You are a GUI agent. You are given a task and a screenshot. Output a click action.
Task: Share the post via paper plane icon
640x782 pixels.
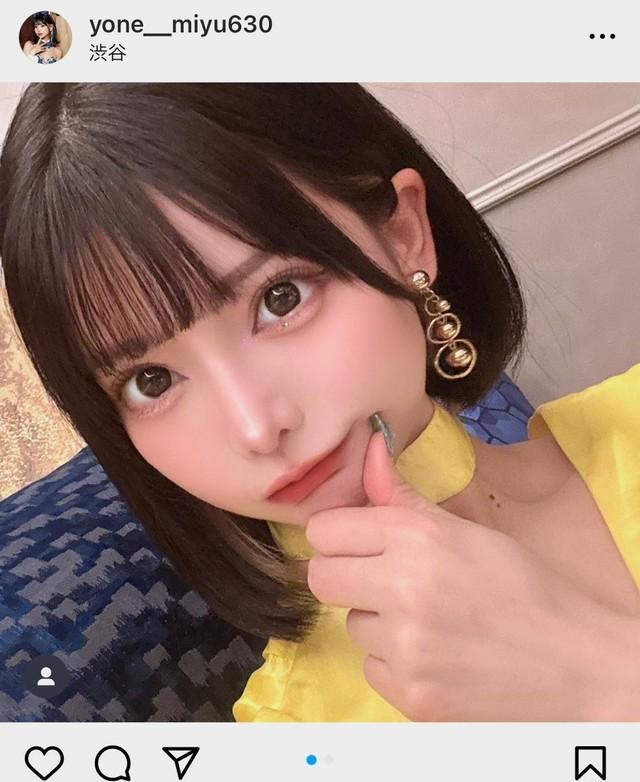click(x=180, y=762)
